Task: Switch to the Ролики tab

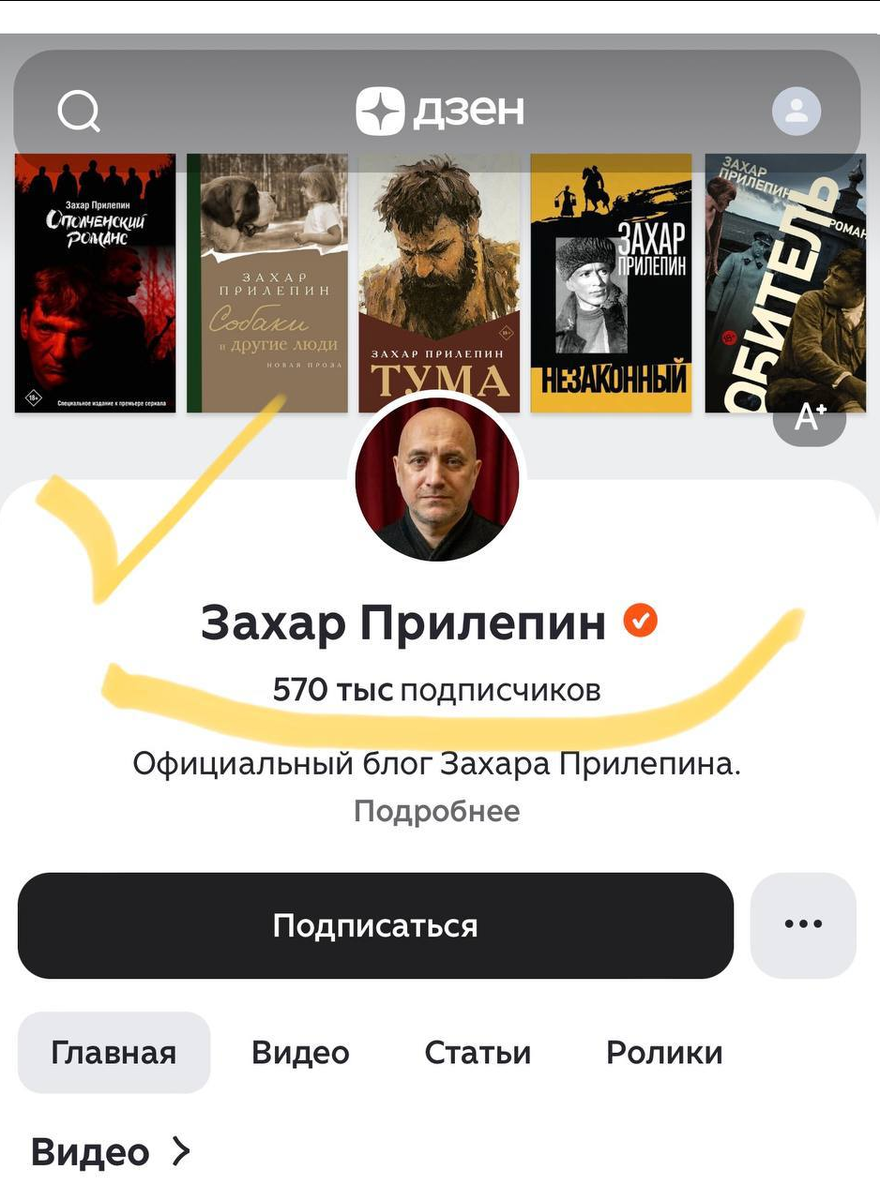Action: (x=664, y=1052)
